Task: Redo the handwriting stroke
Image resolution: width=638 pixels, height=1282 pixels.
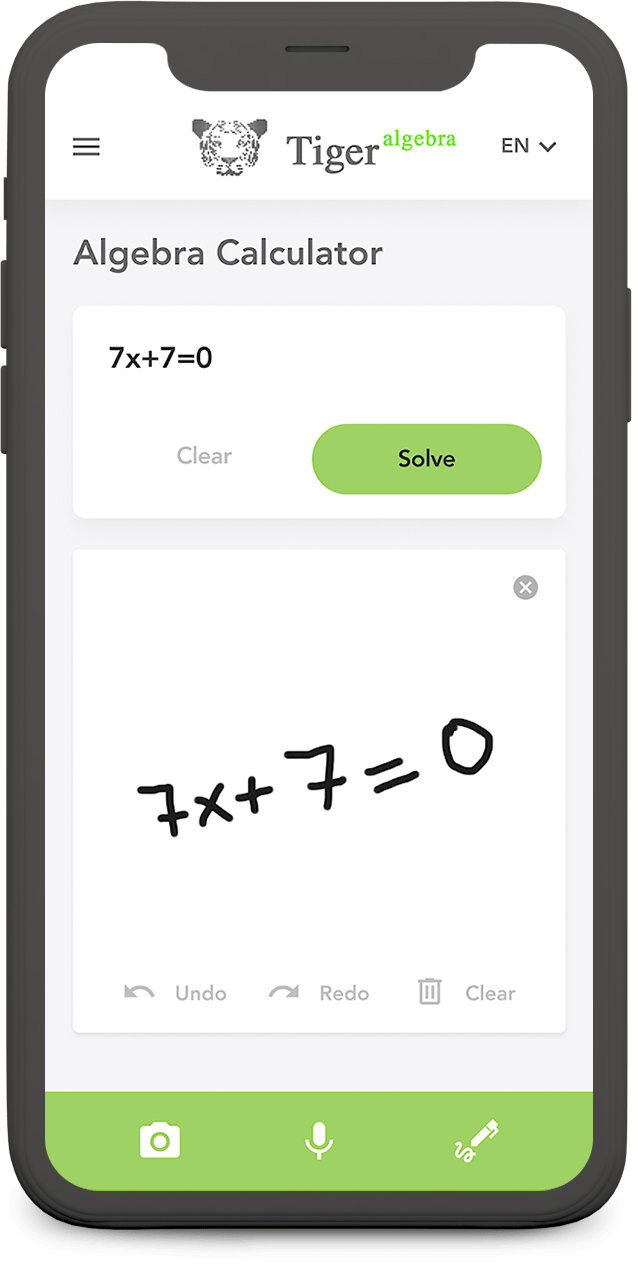Action: (319, 993)
